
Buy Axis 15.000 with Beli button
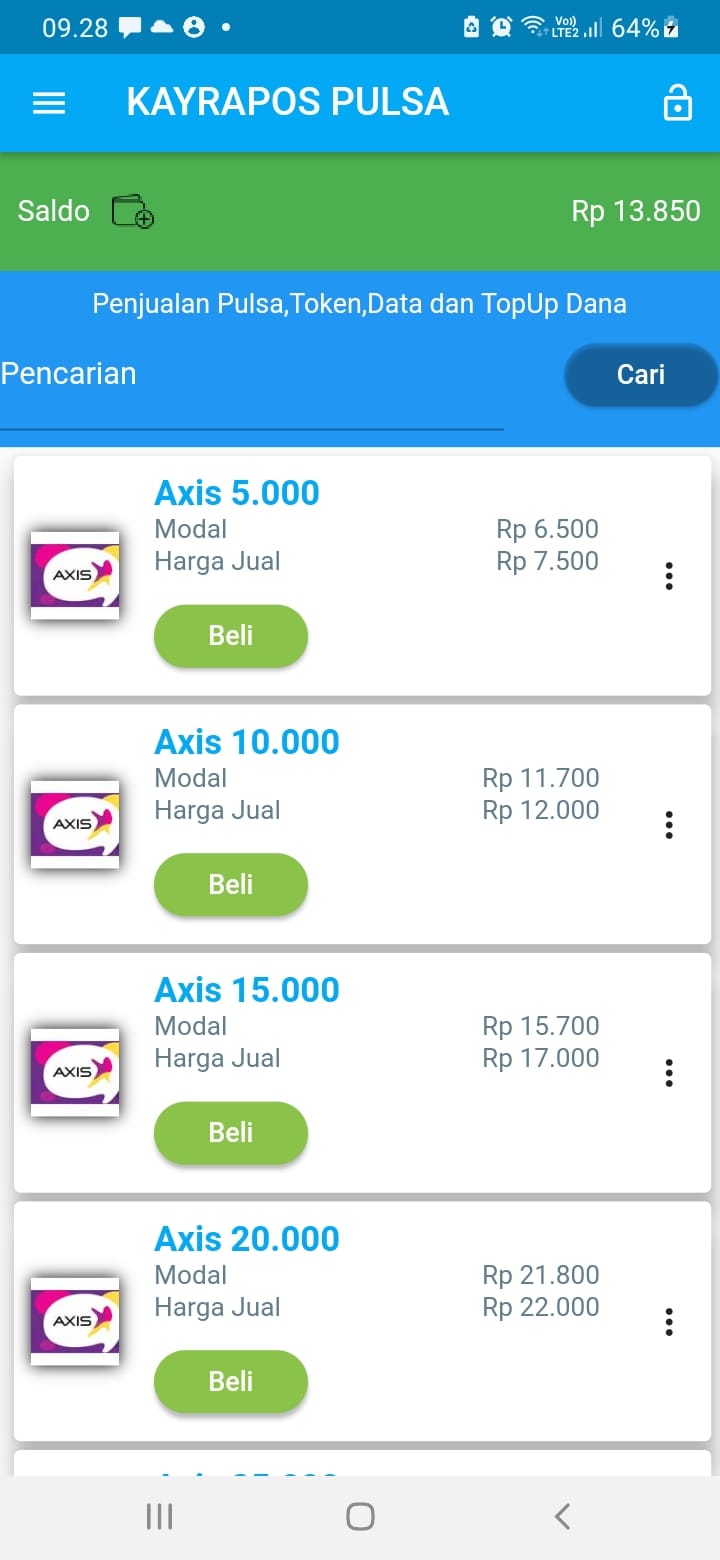pos(231,1132)
